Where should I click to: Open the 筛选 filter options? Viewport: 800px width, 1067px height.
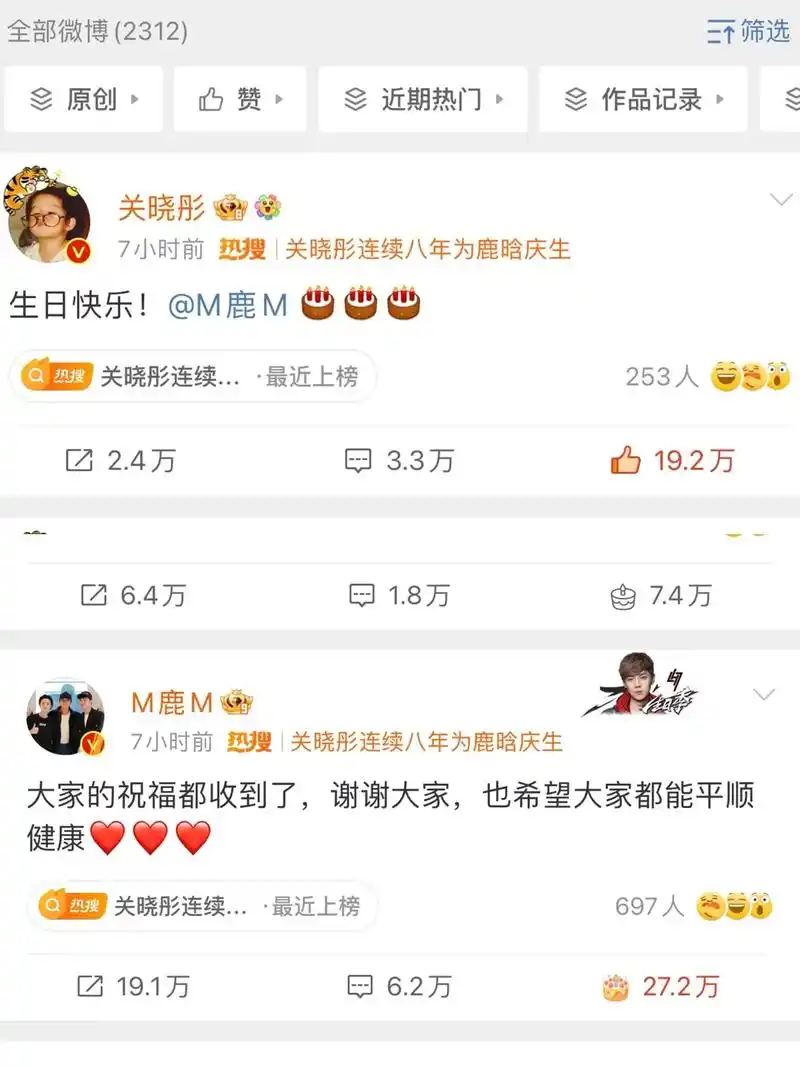tap(750, 31)
